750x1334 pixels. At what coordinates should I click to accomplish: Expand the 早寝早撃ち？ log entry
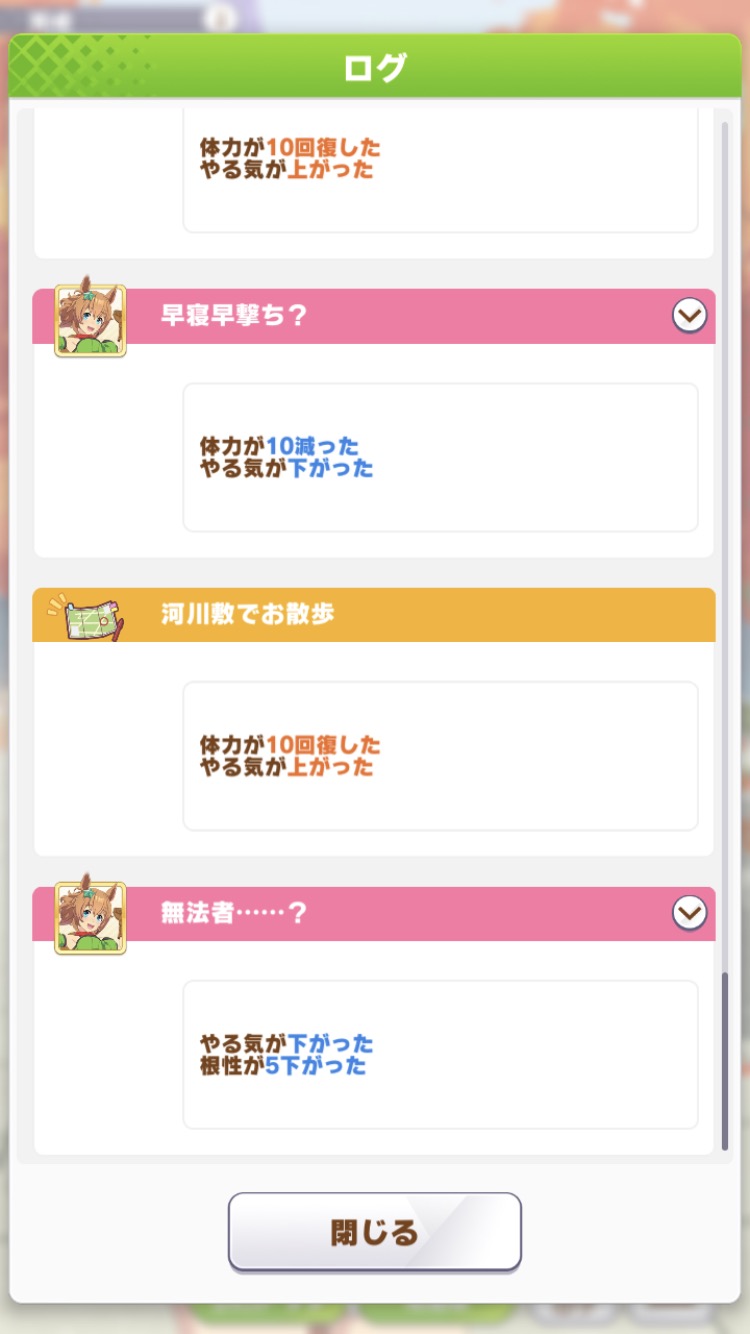[x=689, y=316]
